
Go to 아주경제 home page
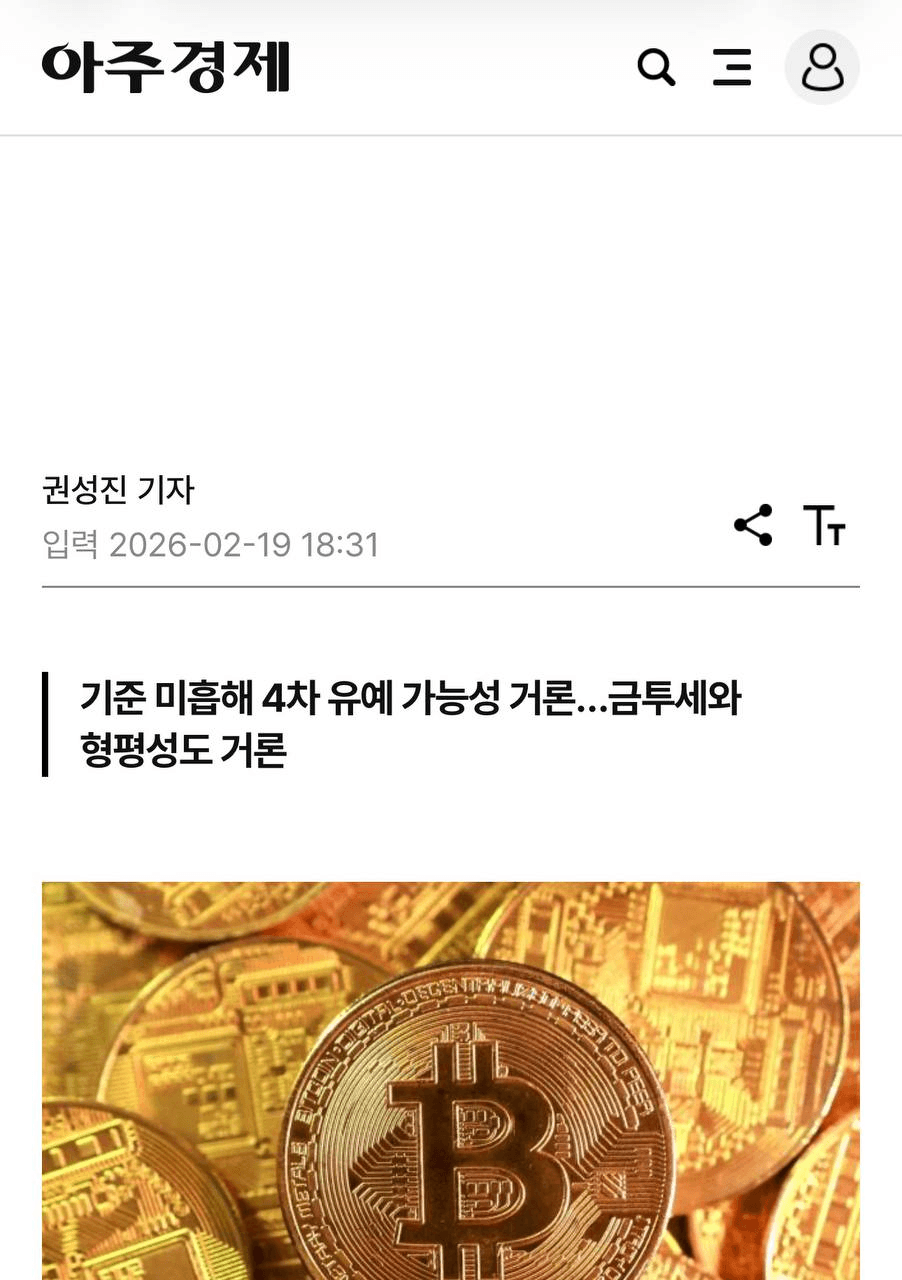pyautogui.click(x=166, y=68)
